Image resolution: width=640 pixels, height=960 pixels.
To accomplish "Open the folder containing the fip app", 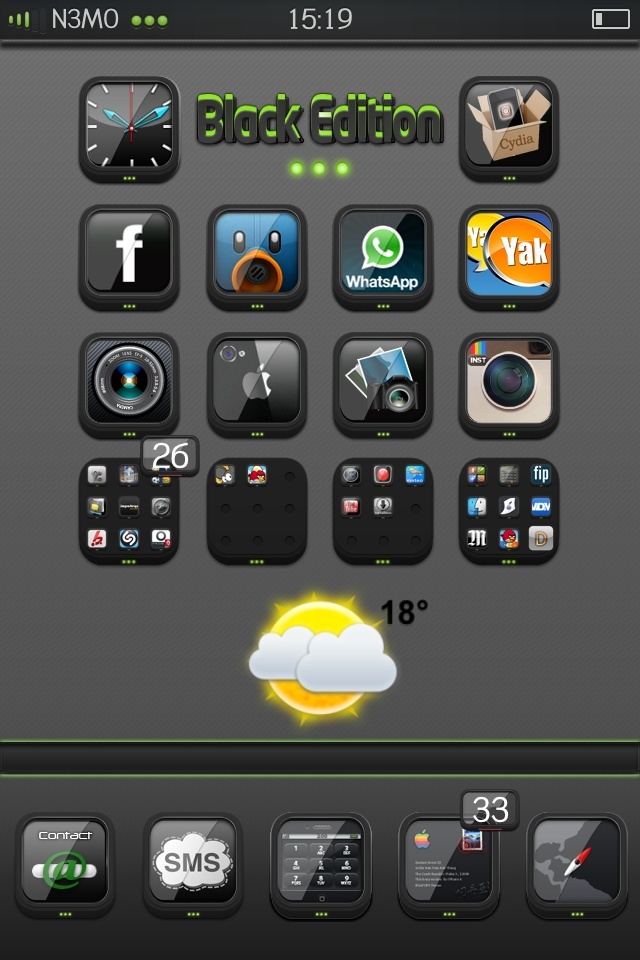I will click(x=509, y=508).
